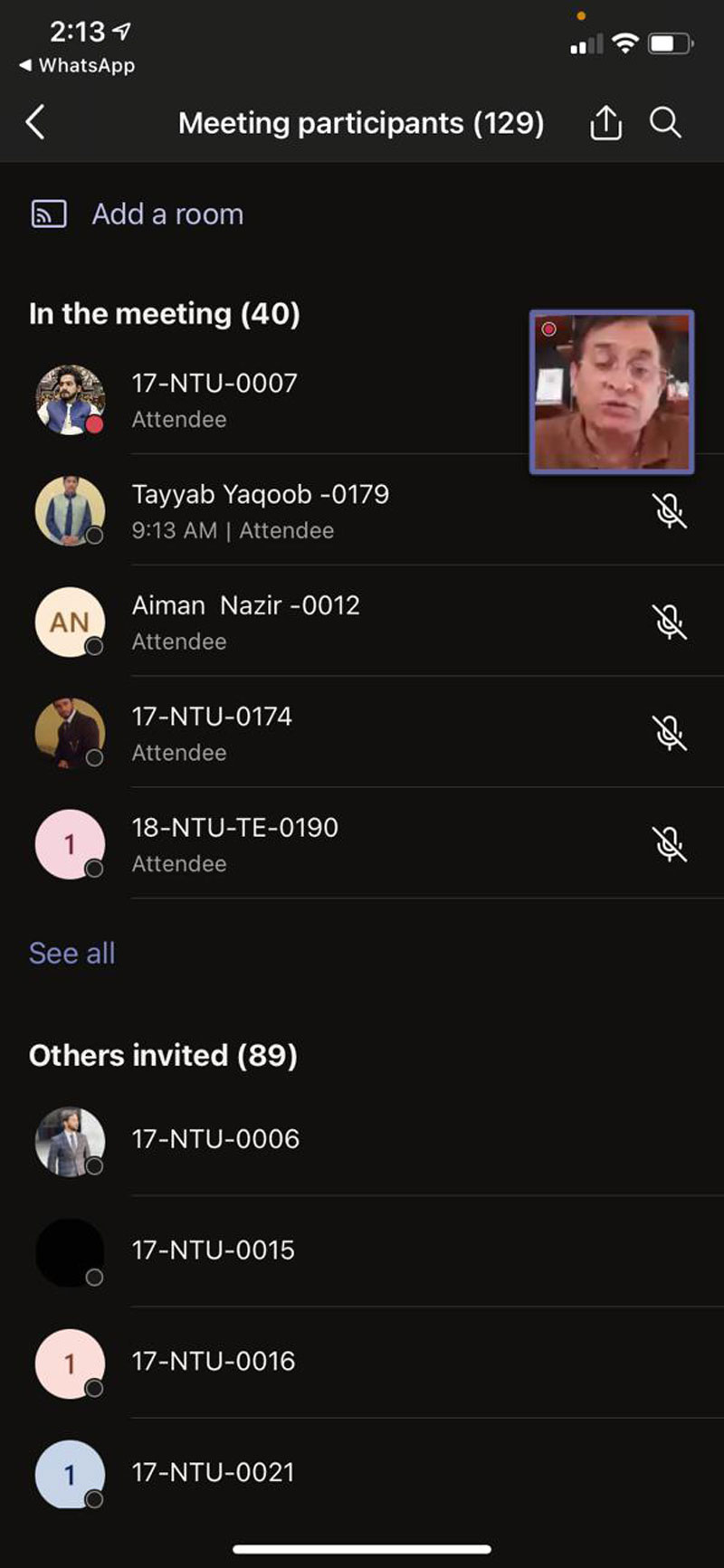Open invited user 17-NTU-0016

pos(214,1362)
